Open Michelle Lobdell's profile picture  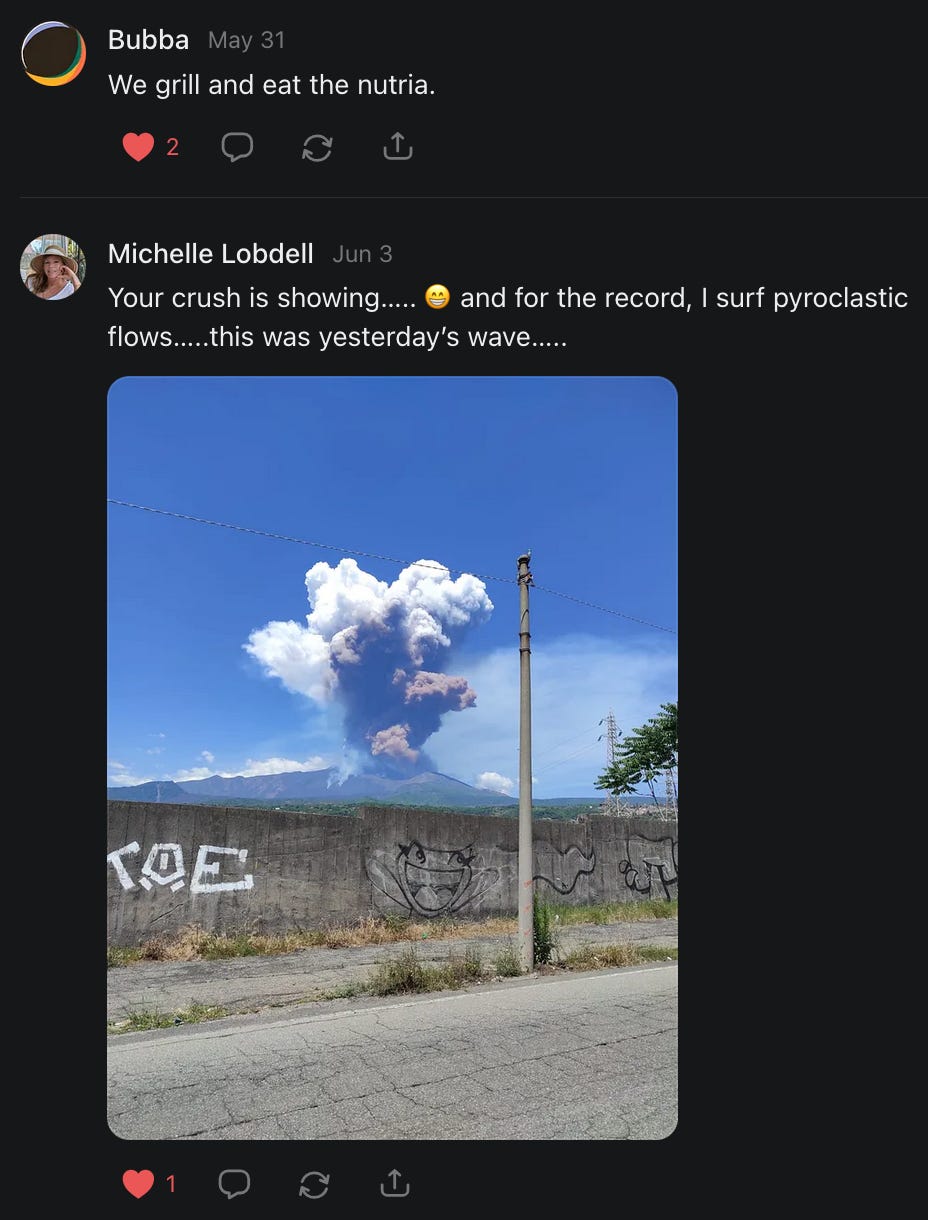(53, 267)
